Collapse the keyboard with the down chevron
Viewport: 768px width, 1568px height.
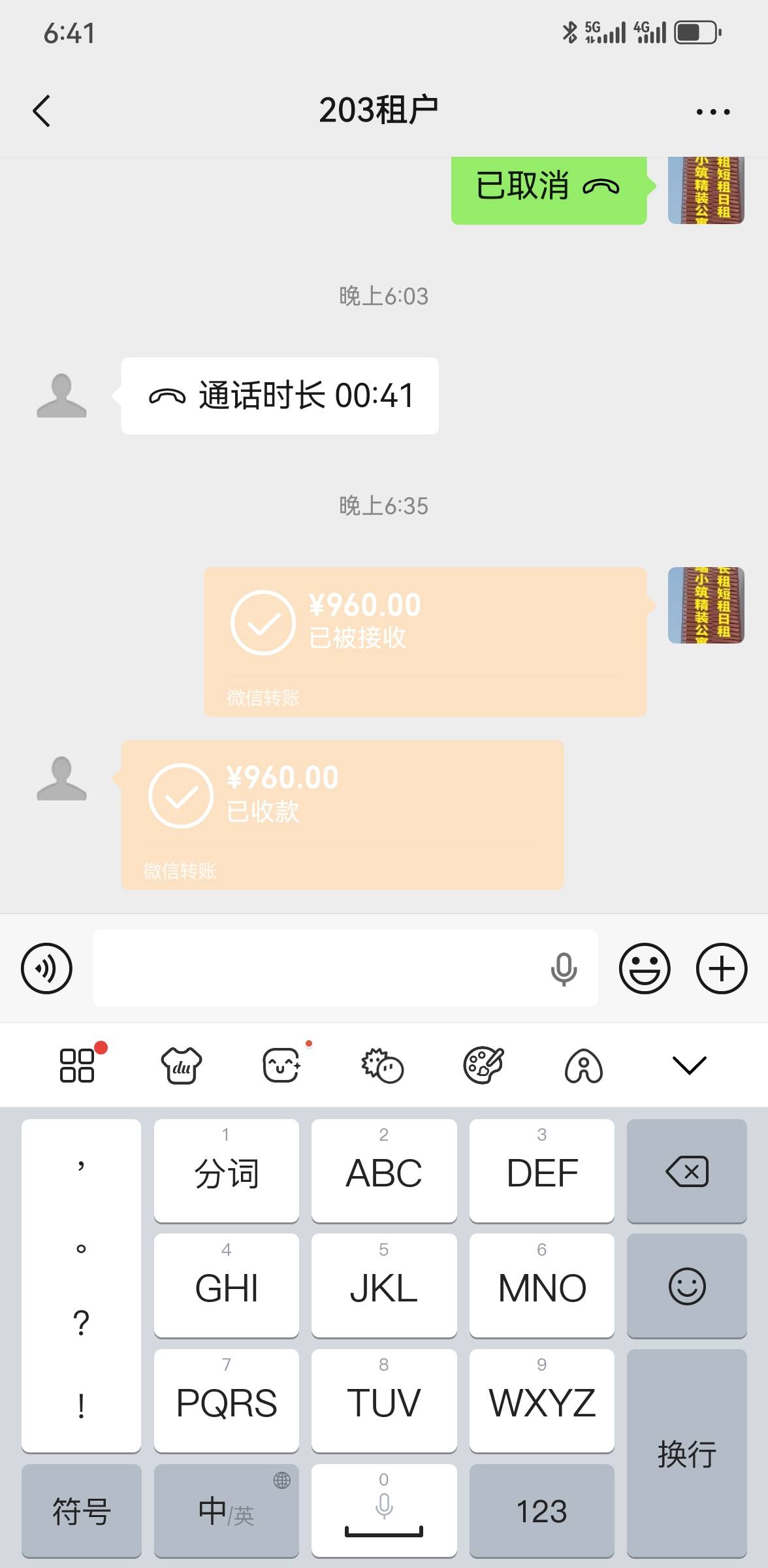coord(689,1065)
